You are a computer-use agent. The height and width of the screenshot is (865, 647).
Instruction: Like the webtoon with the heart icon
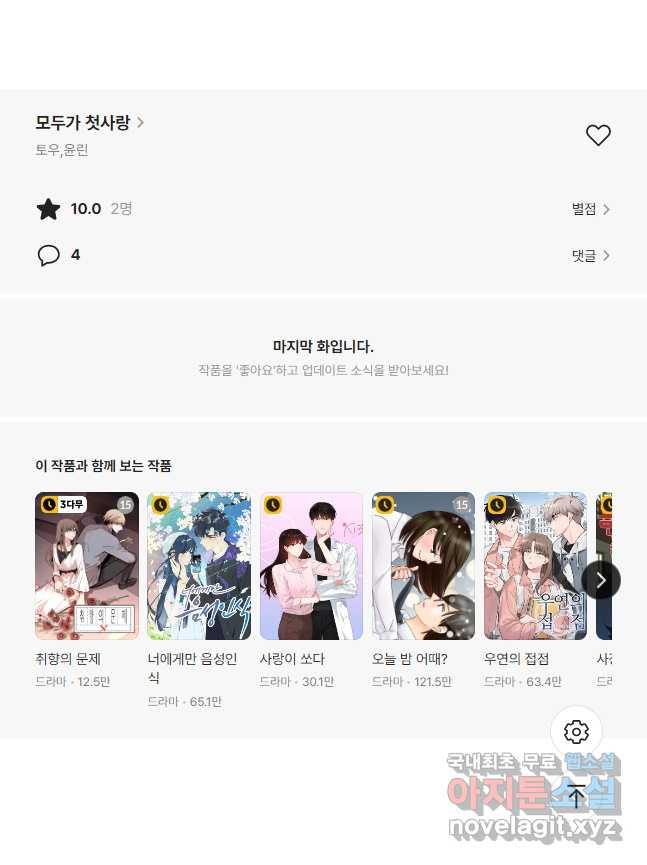(x=598, y=136)
